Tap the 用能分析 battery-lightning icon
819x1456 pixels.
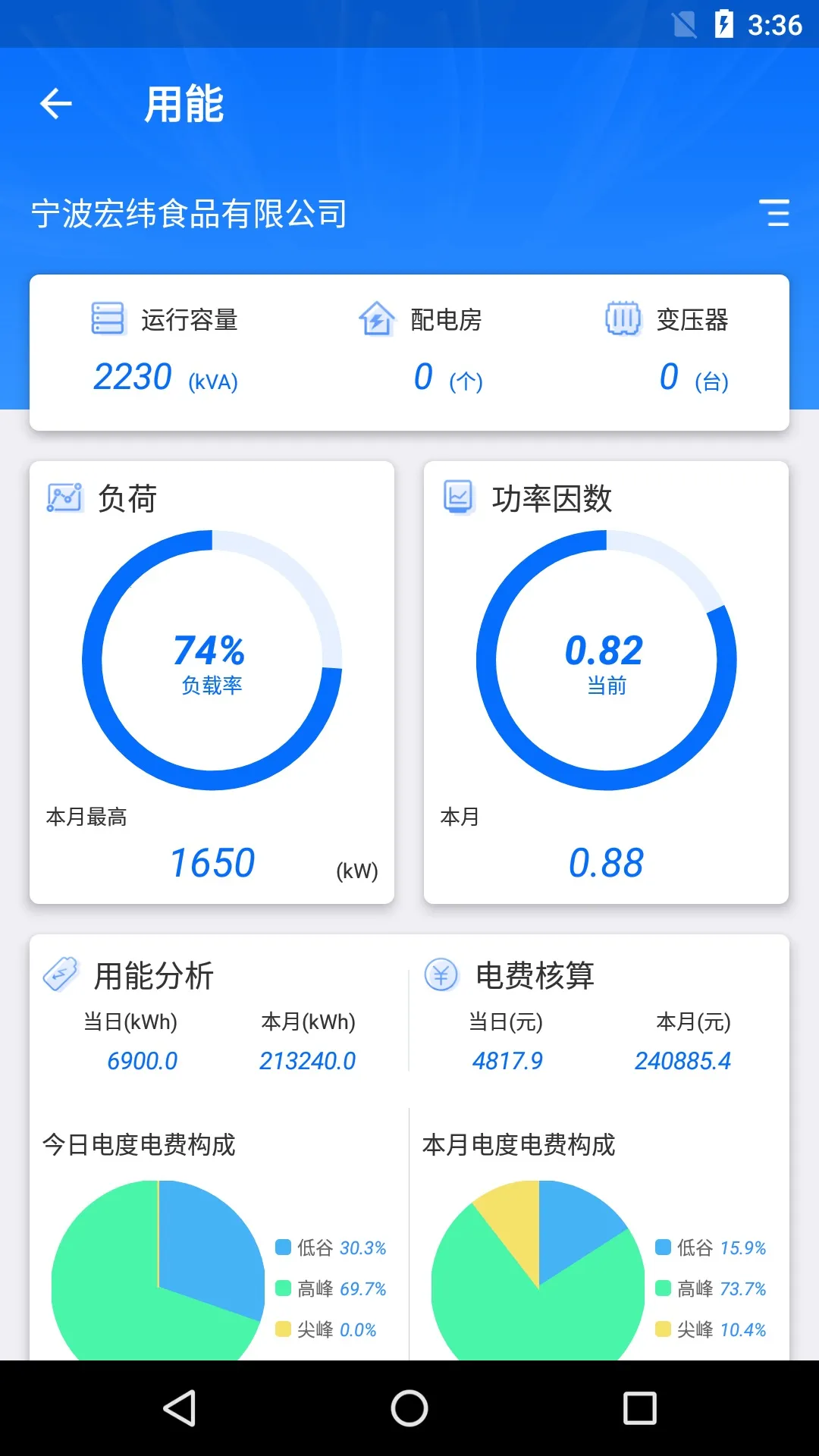tap(60, 974)
